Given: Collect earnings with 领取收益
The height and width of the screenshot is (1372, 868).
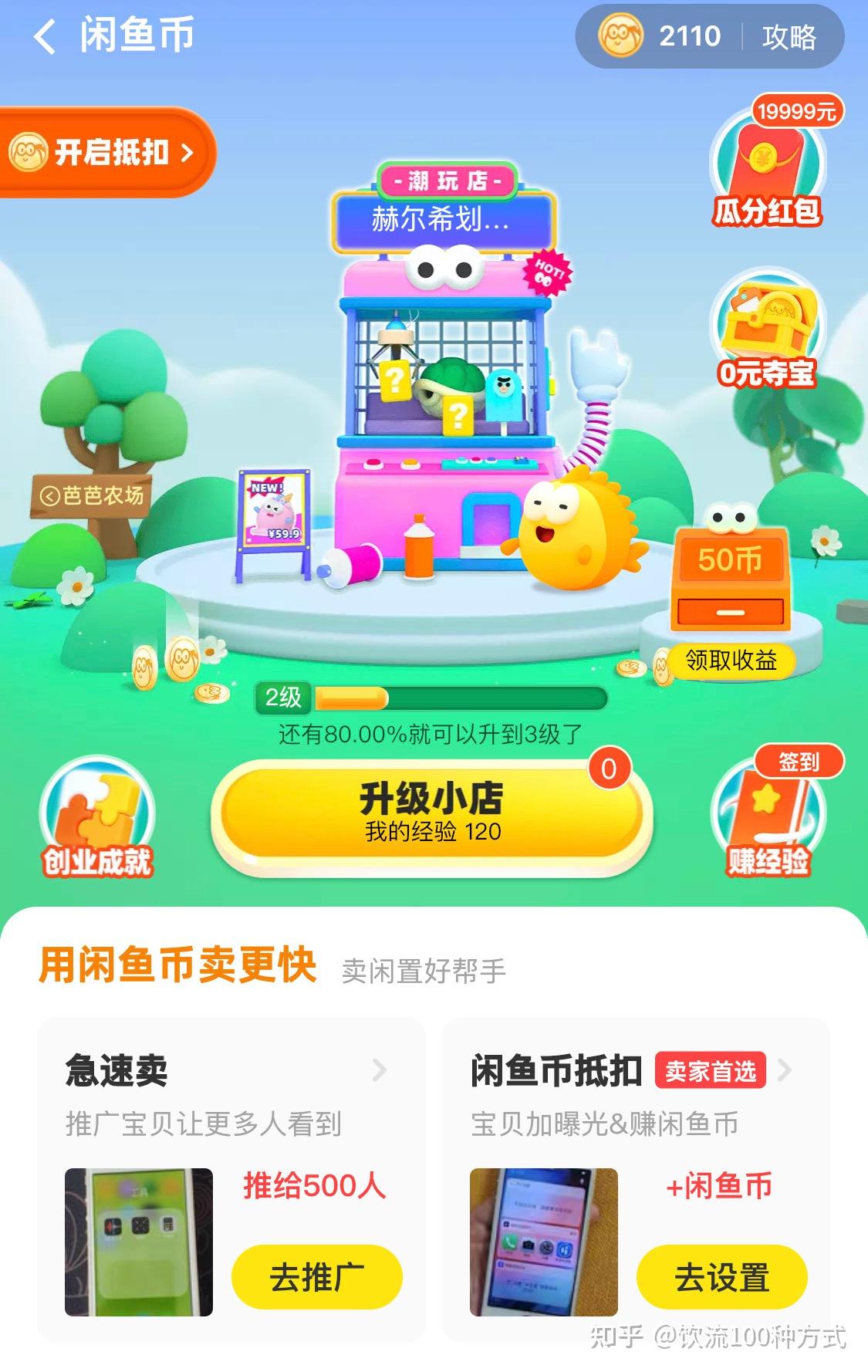Looking at the screenshot, I should 730,661.
